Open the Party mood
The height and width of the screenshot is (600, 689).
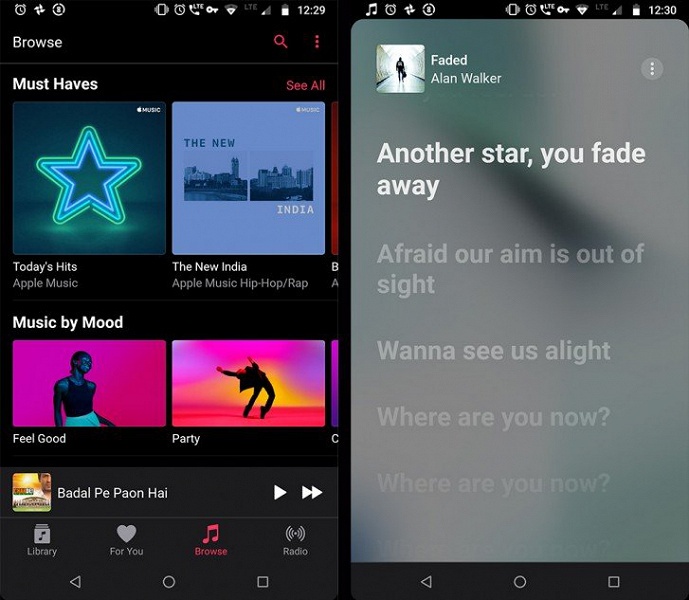(248, 383)
